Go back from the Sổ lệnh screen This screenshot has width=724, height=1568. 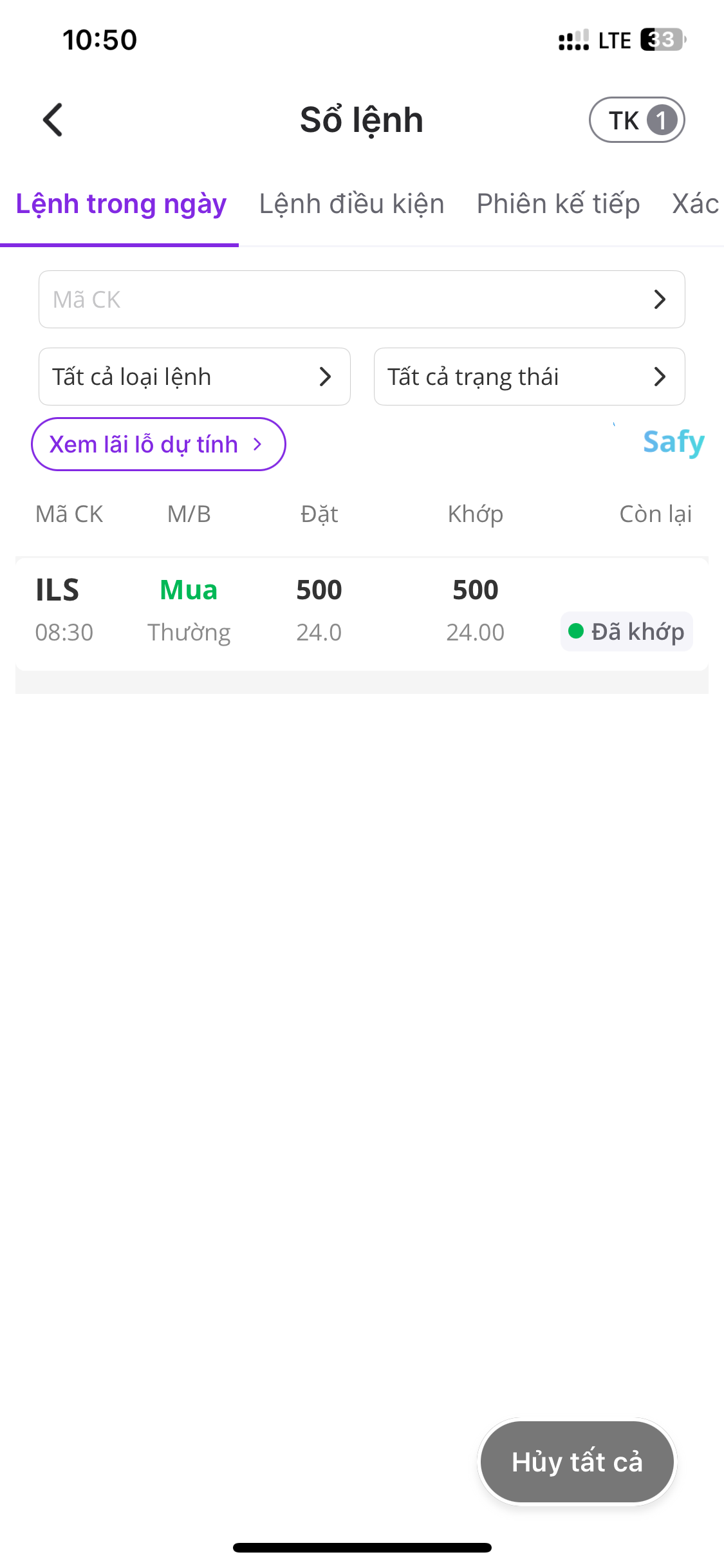click(53, 120)
